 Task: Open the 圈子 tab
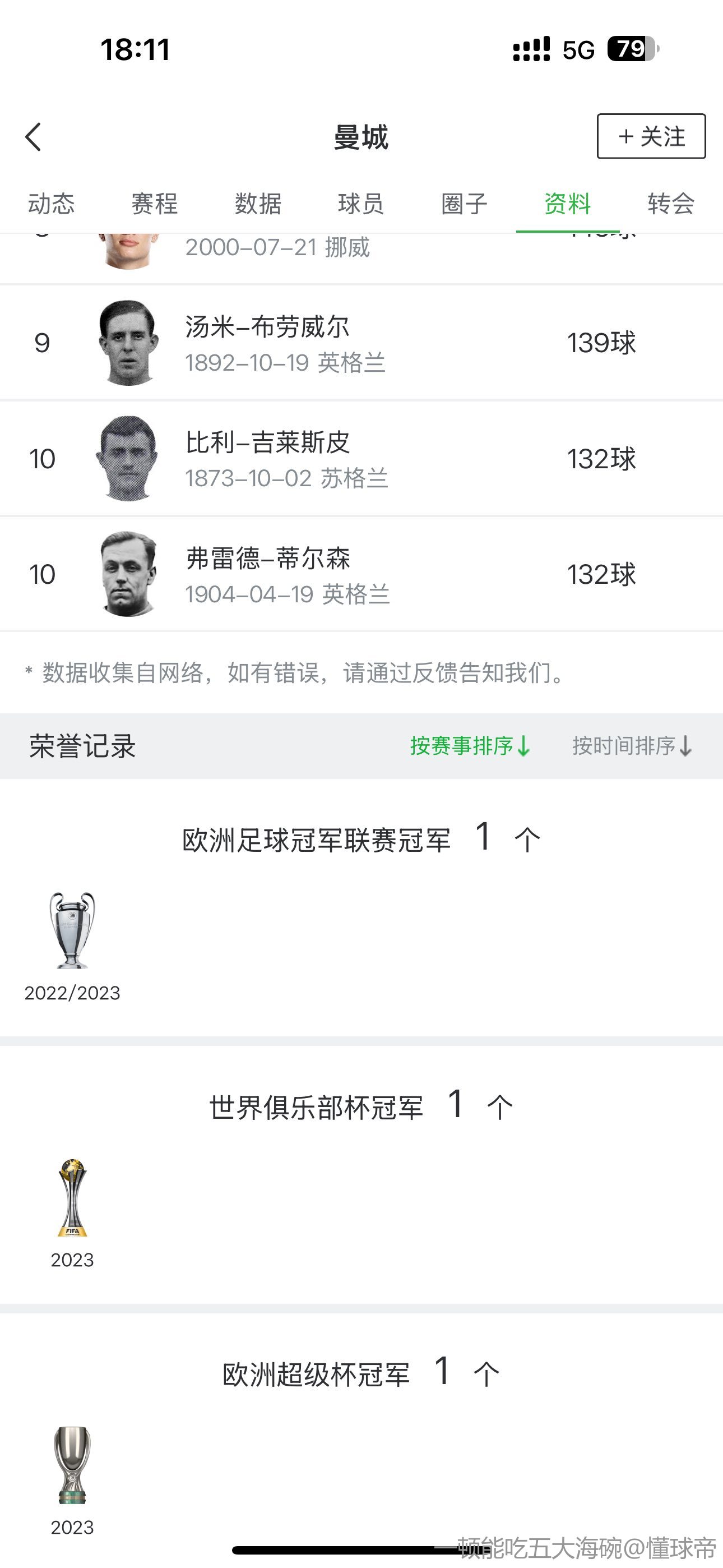point(465,204)
